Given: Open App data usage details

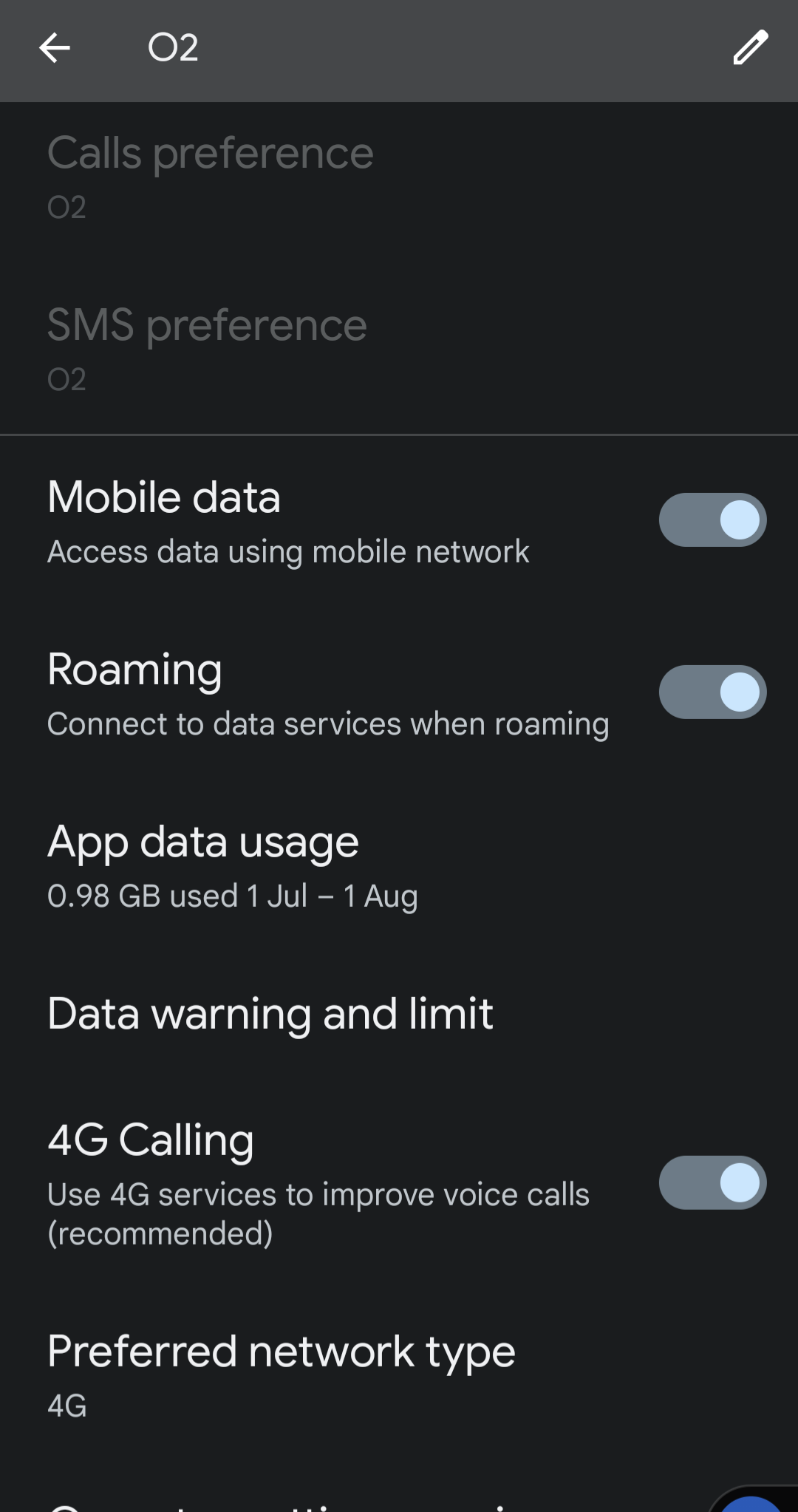Looking at the screenshot, I should pos(203,863).
